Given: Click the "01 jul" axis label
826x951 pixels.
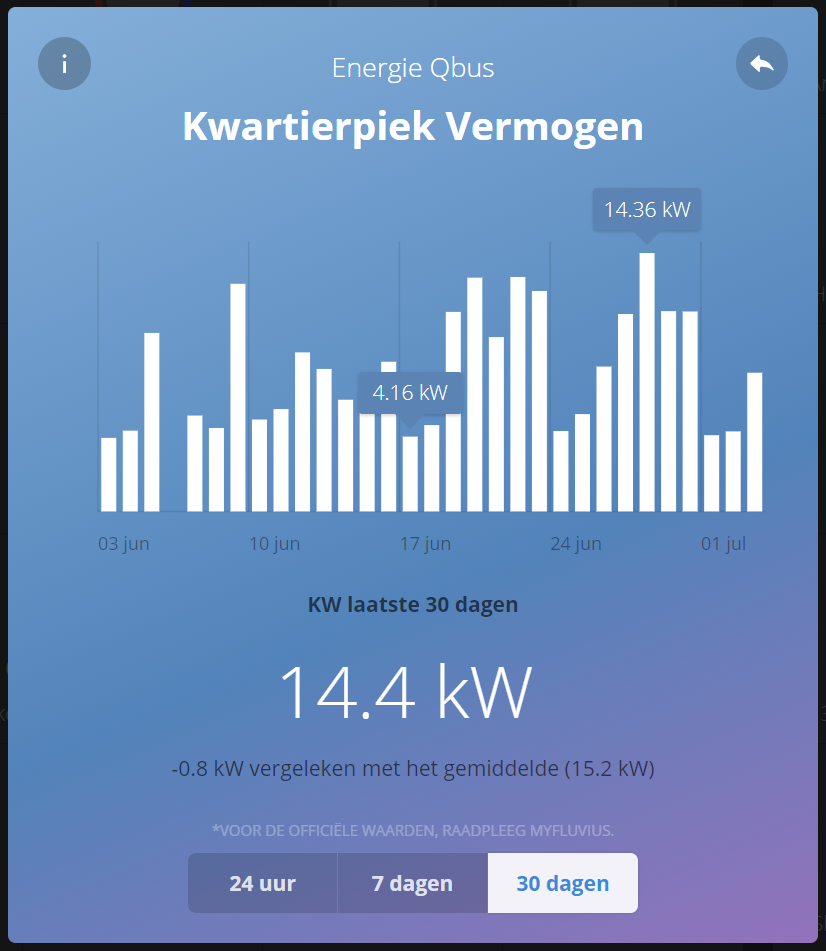Looking at the screenshot, I should [x=723, y=544].
